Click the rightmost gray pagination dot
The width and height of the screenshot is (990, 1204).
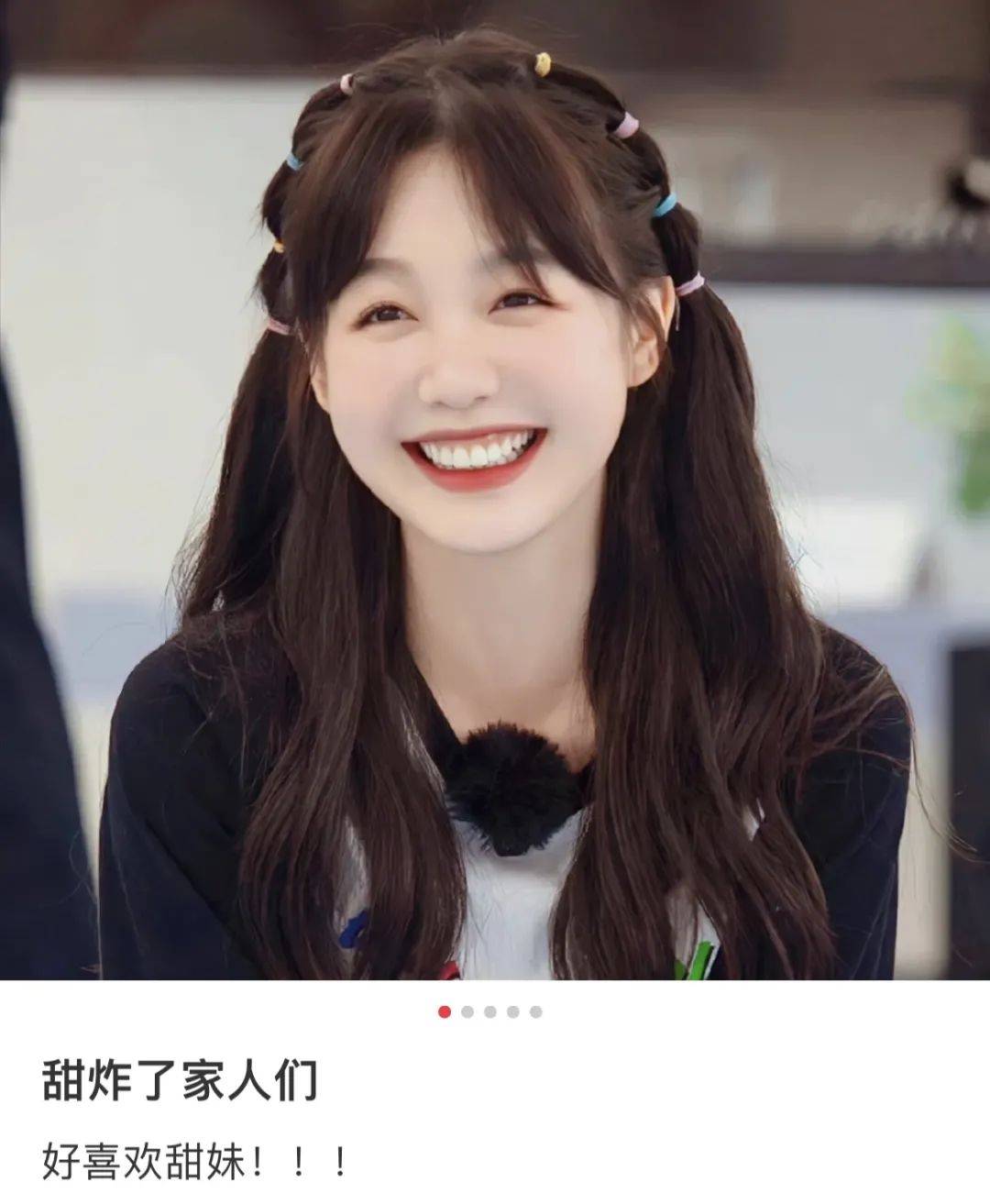(x=535, y=1011)
